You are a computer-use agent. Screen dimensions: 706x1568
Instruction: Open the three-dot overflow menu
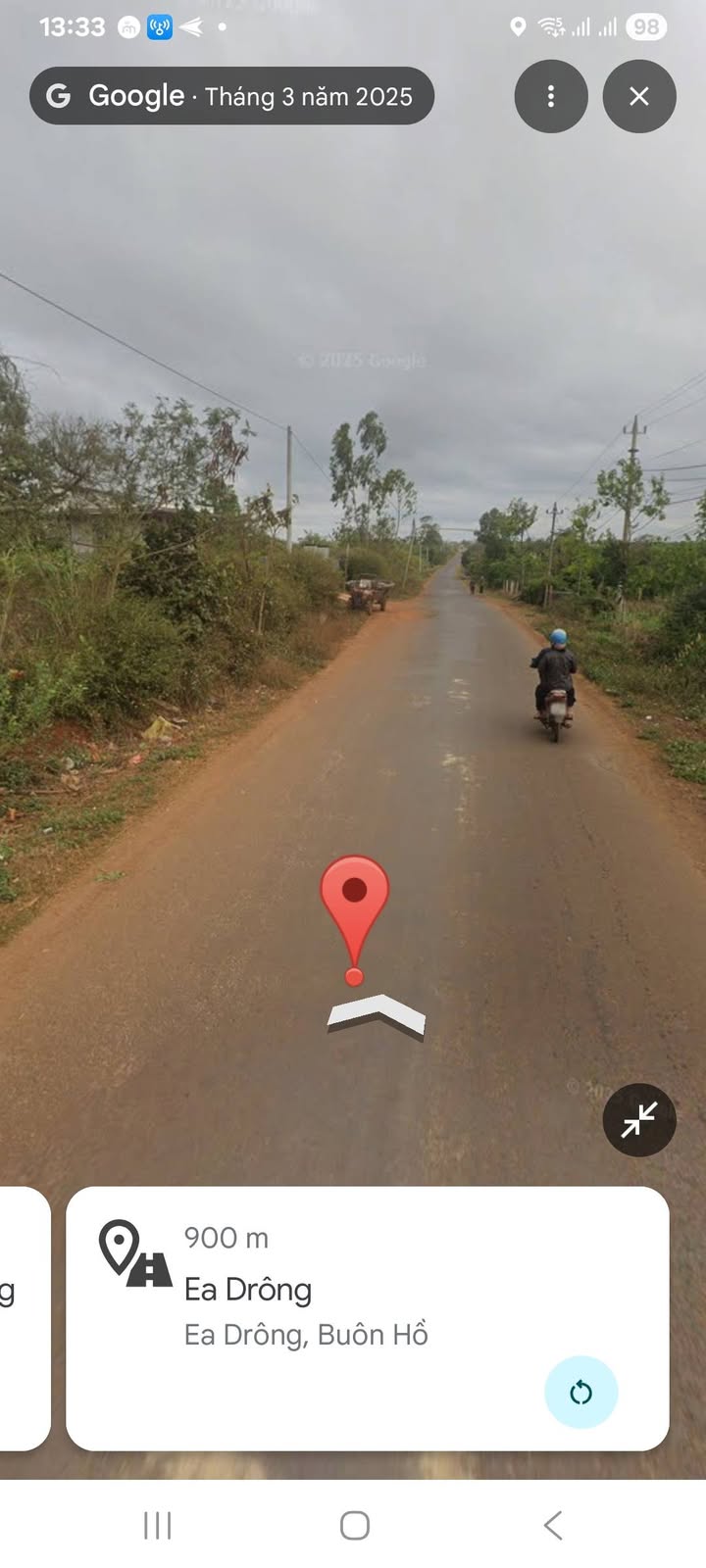(x=551, y=96)
